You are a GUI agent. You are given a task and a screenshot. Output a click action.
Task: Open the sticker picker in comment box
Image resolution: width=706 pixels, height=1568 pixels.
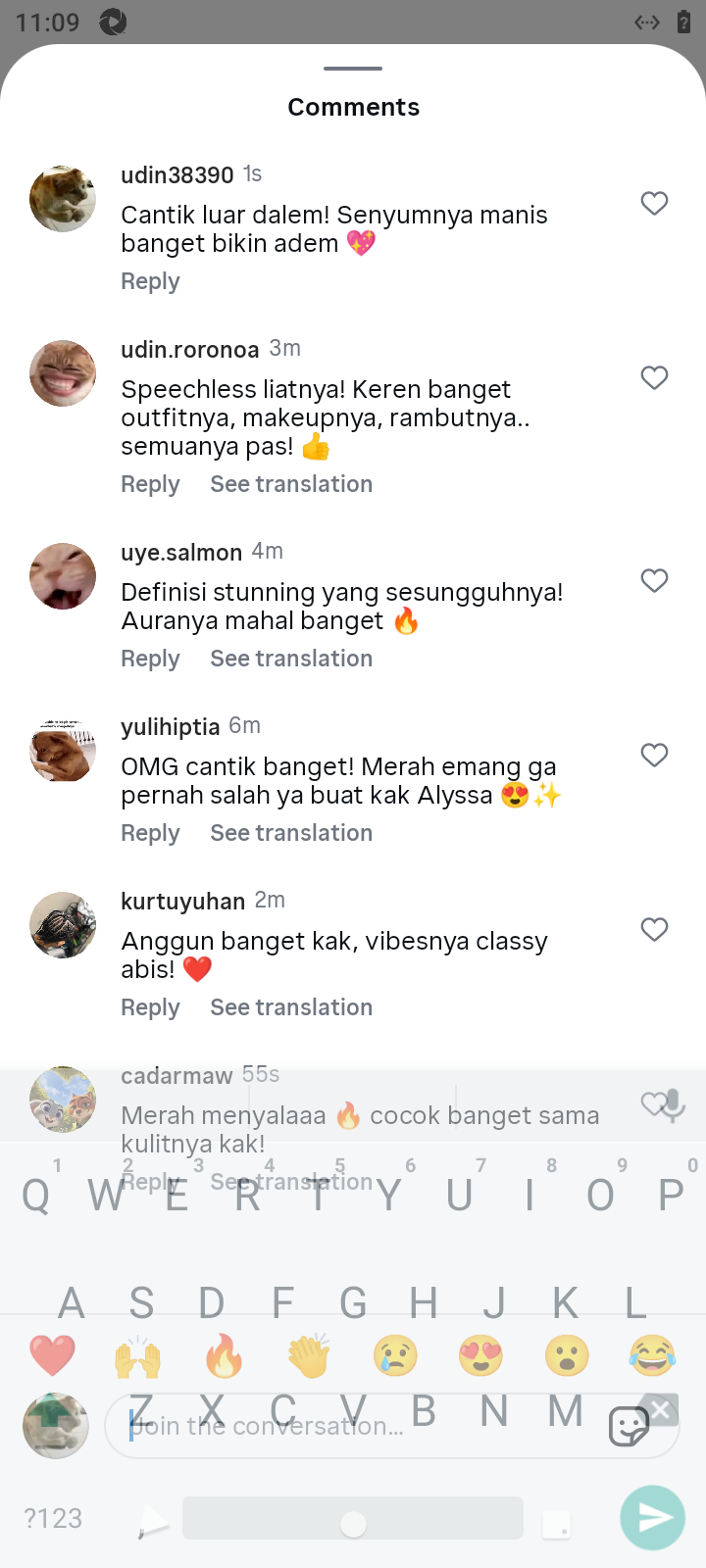click(x=628, y=1427)
